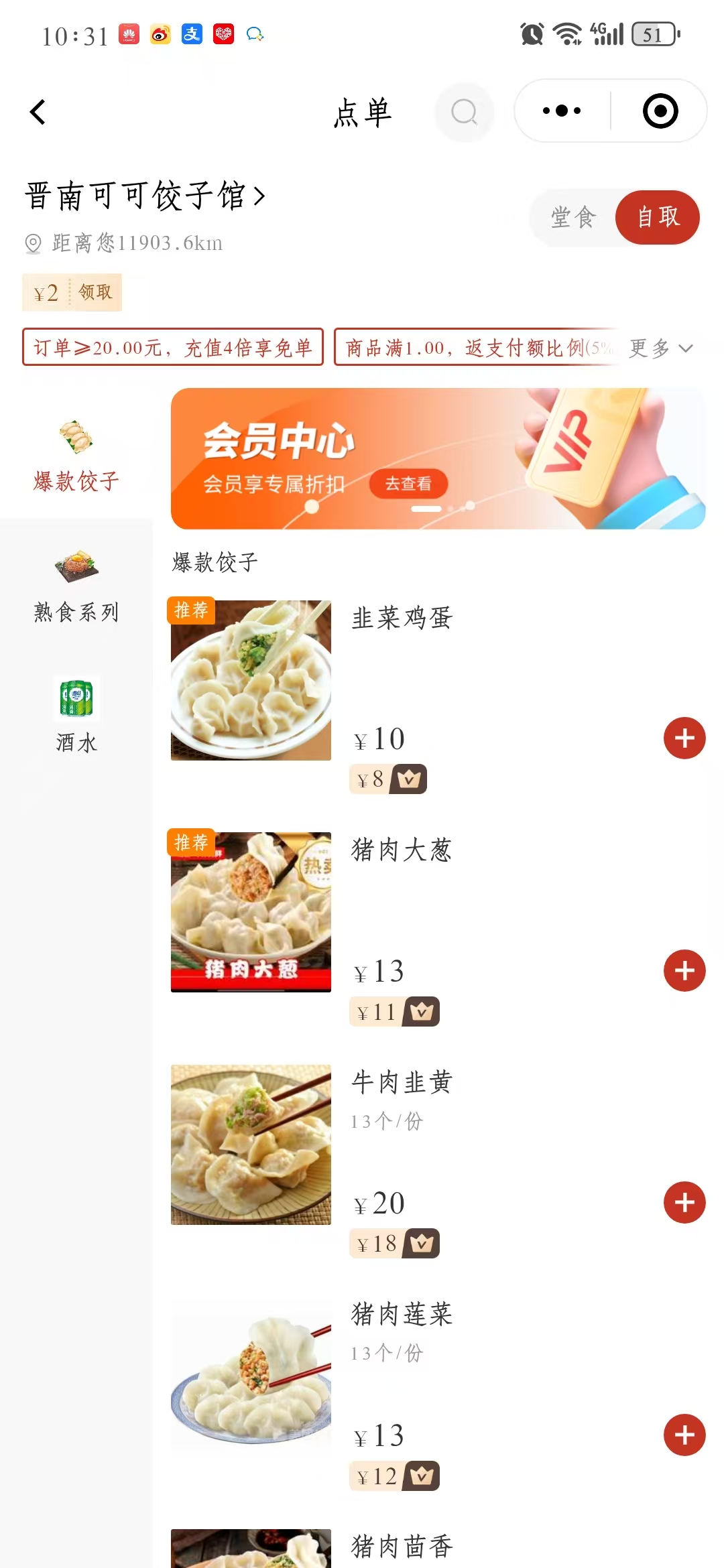
Task: Close the mini program with the circle button
Action: (660, 111)
